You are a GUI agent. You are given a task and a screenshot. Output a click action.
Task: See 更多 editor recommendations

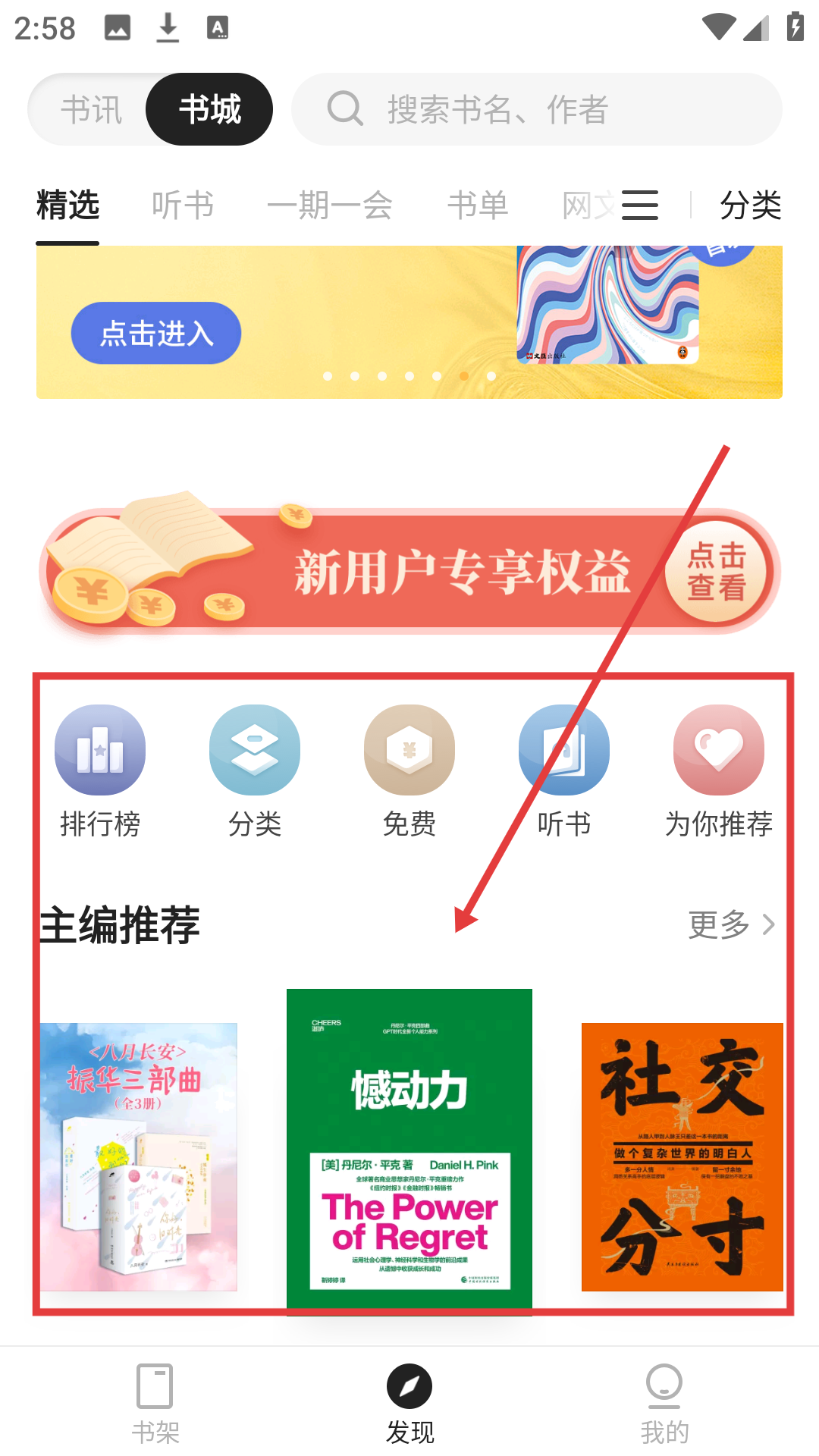(731, 924)
